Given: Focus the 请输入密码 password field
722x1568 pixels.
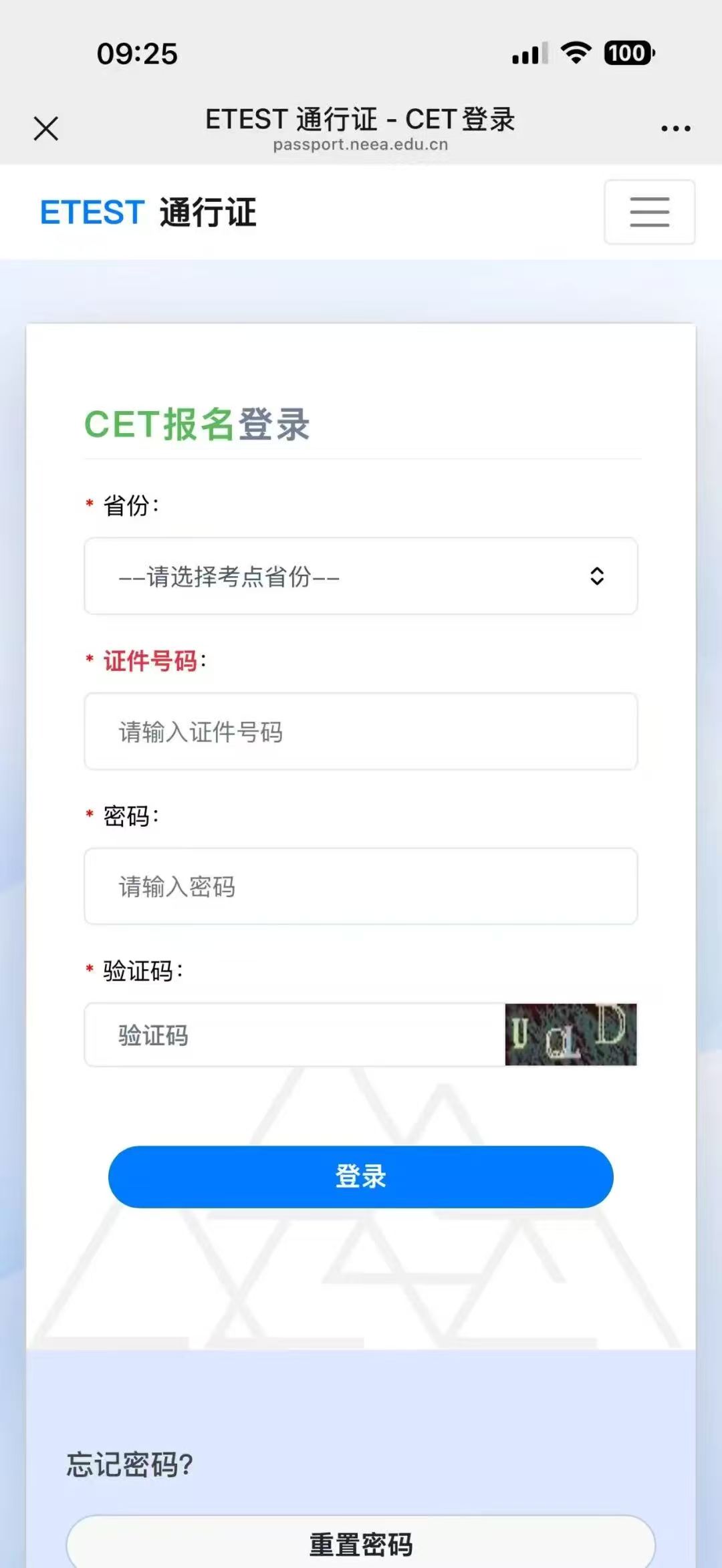Looking at the screenshot, I should tap(361, 887).
